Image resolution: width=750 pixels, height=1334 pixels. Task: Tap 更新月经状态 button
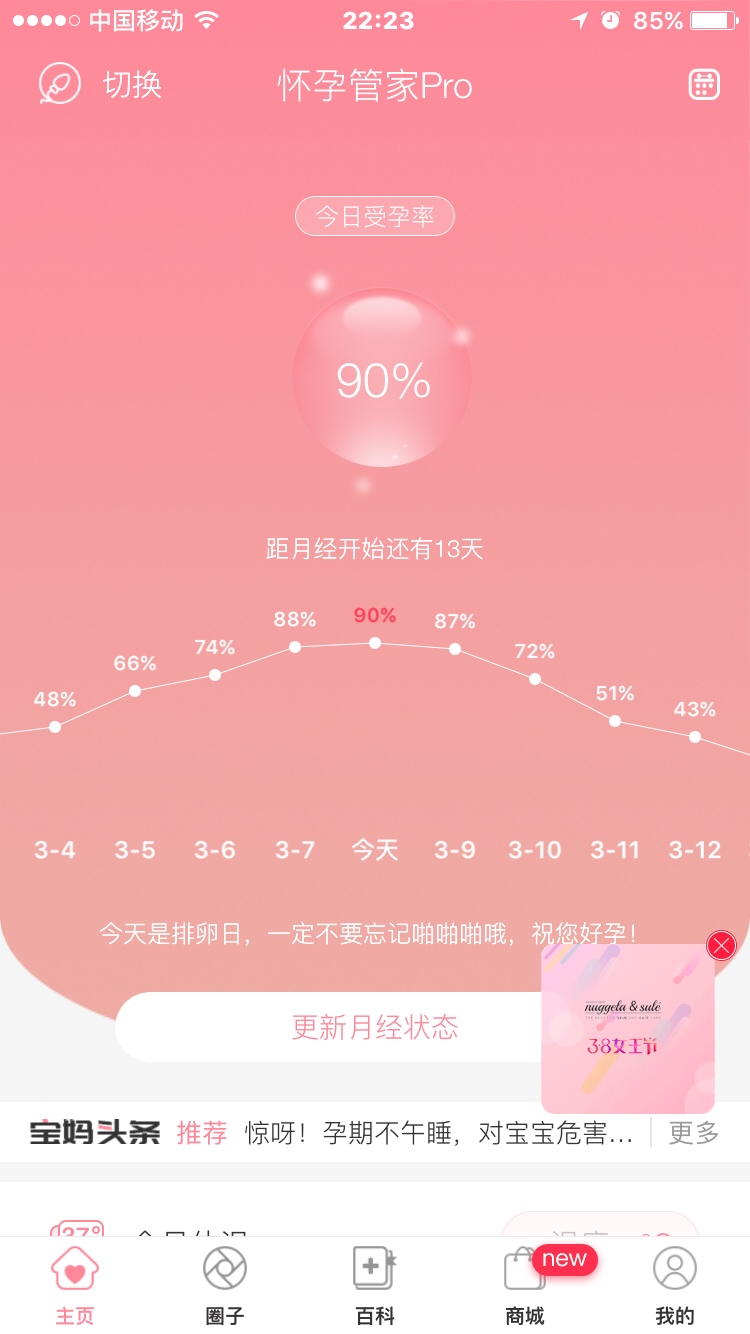pos(330,1027)
